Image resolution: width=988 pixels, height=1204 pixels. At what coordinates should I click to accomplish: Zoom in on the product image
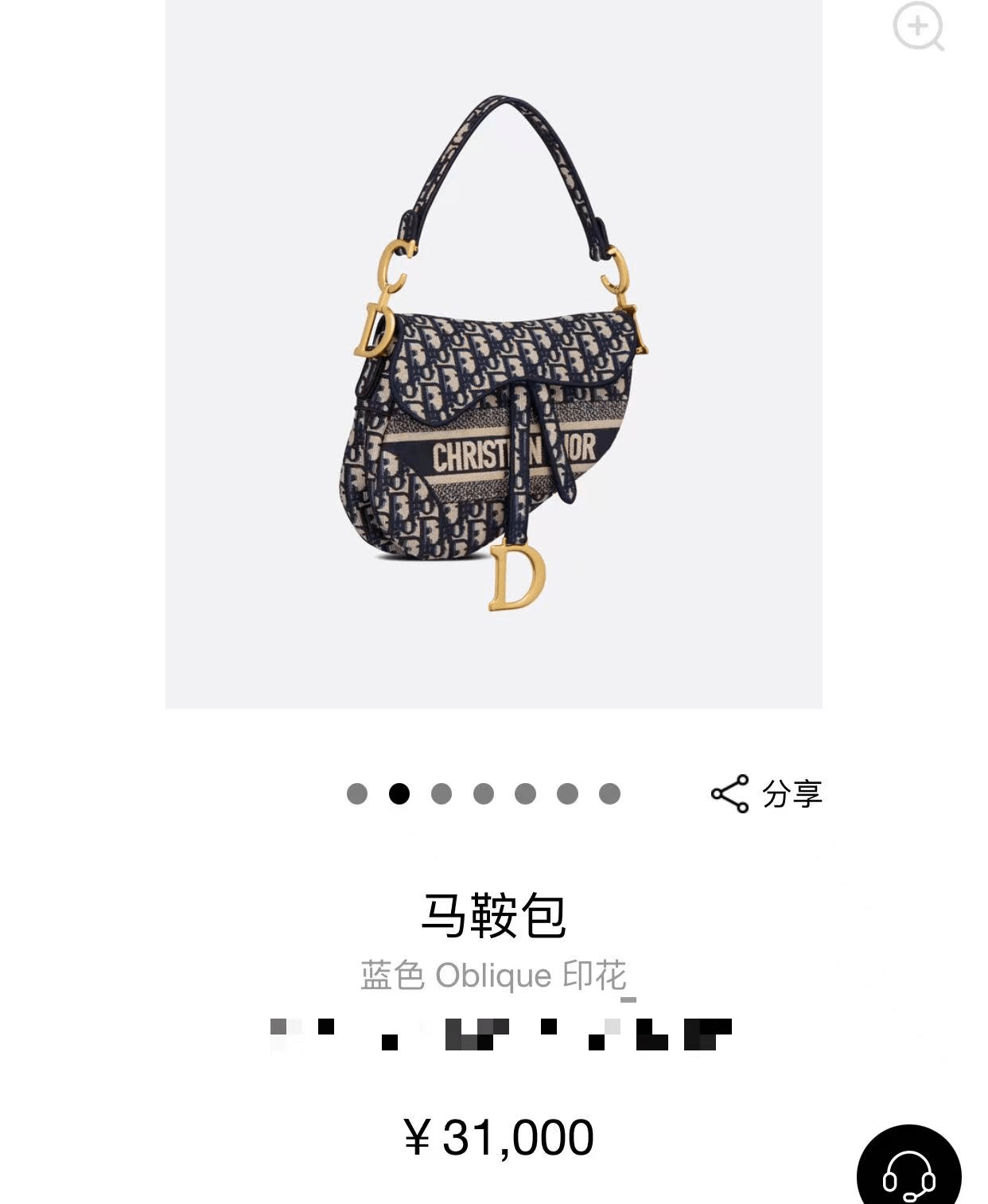coord(917,27)
